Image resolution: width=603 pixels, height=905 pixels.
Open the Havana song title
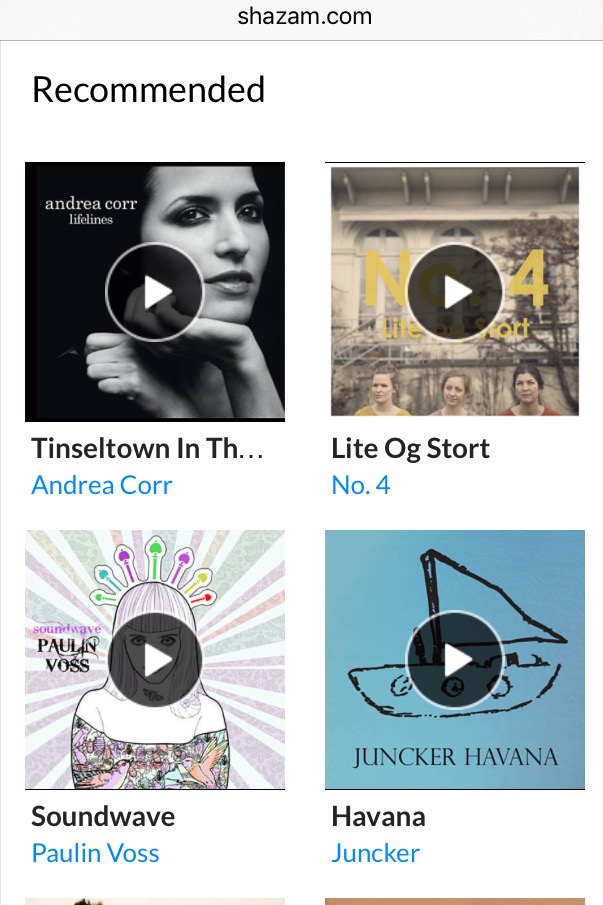379,817
